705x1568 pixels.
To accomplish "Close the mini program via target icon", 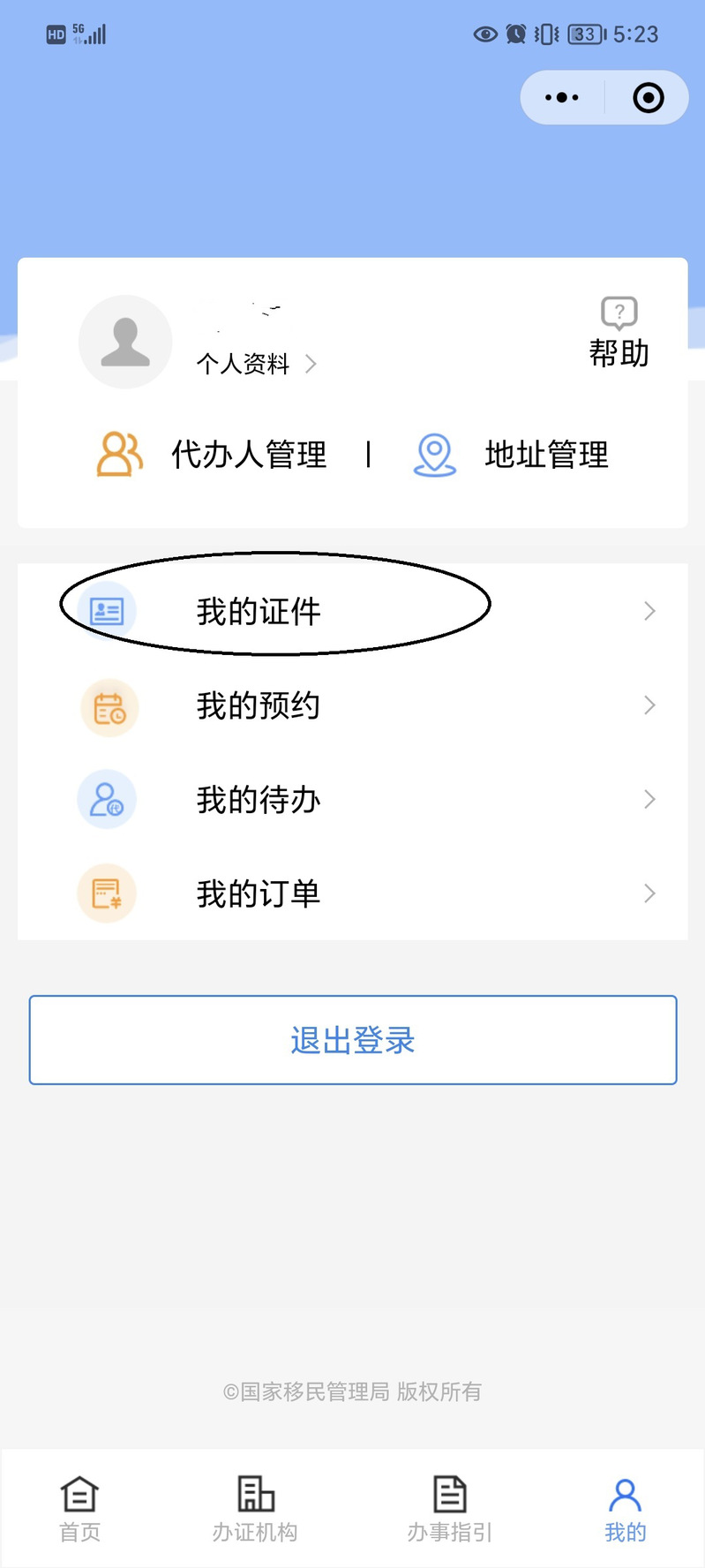I will 649,98.
